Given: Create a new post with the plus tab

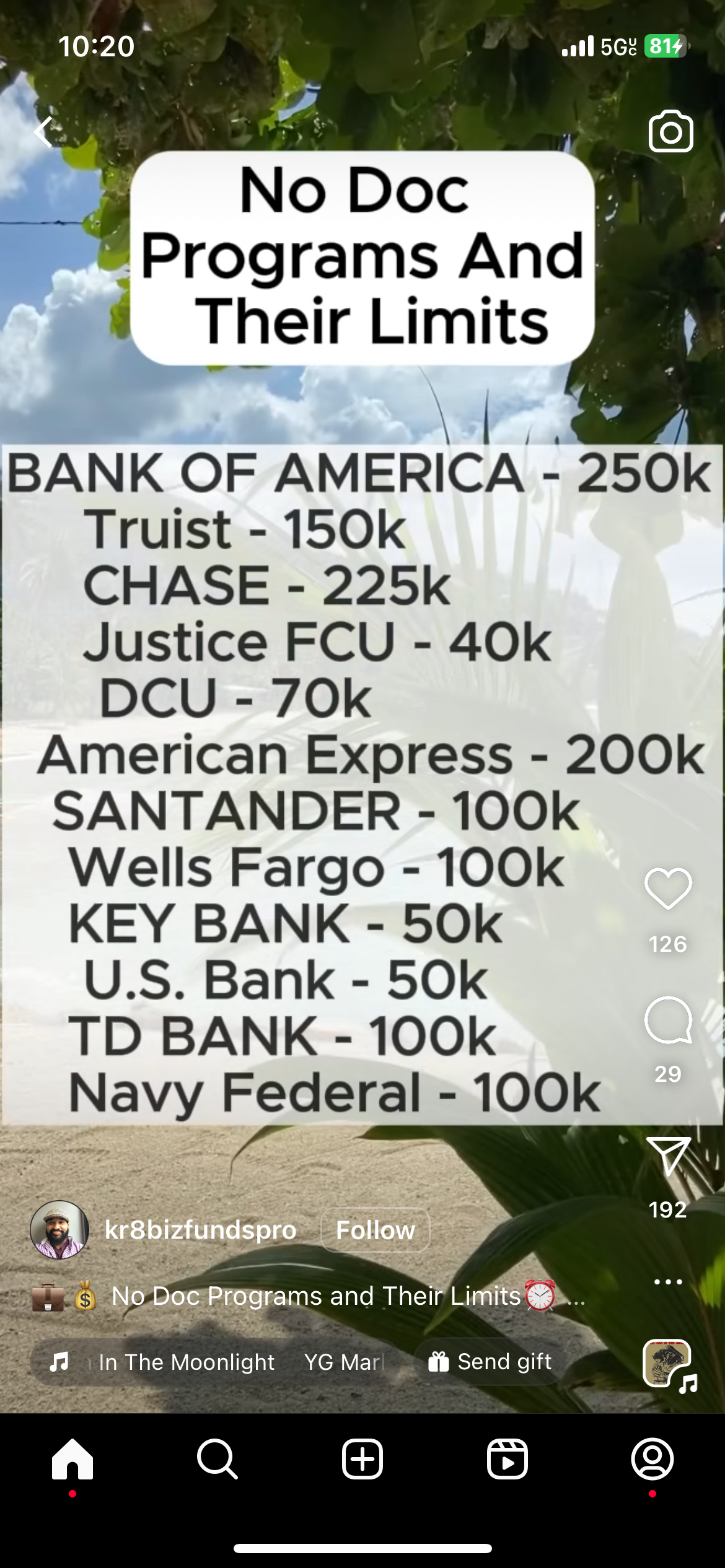Looking at the screenshot, I should click(362, 1459).
